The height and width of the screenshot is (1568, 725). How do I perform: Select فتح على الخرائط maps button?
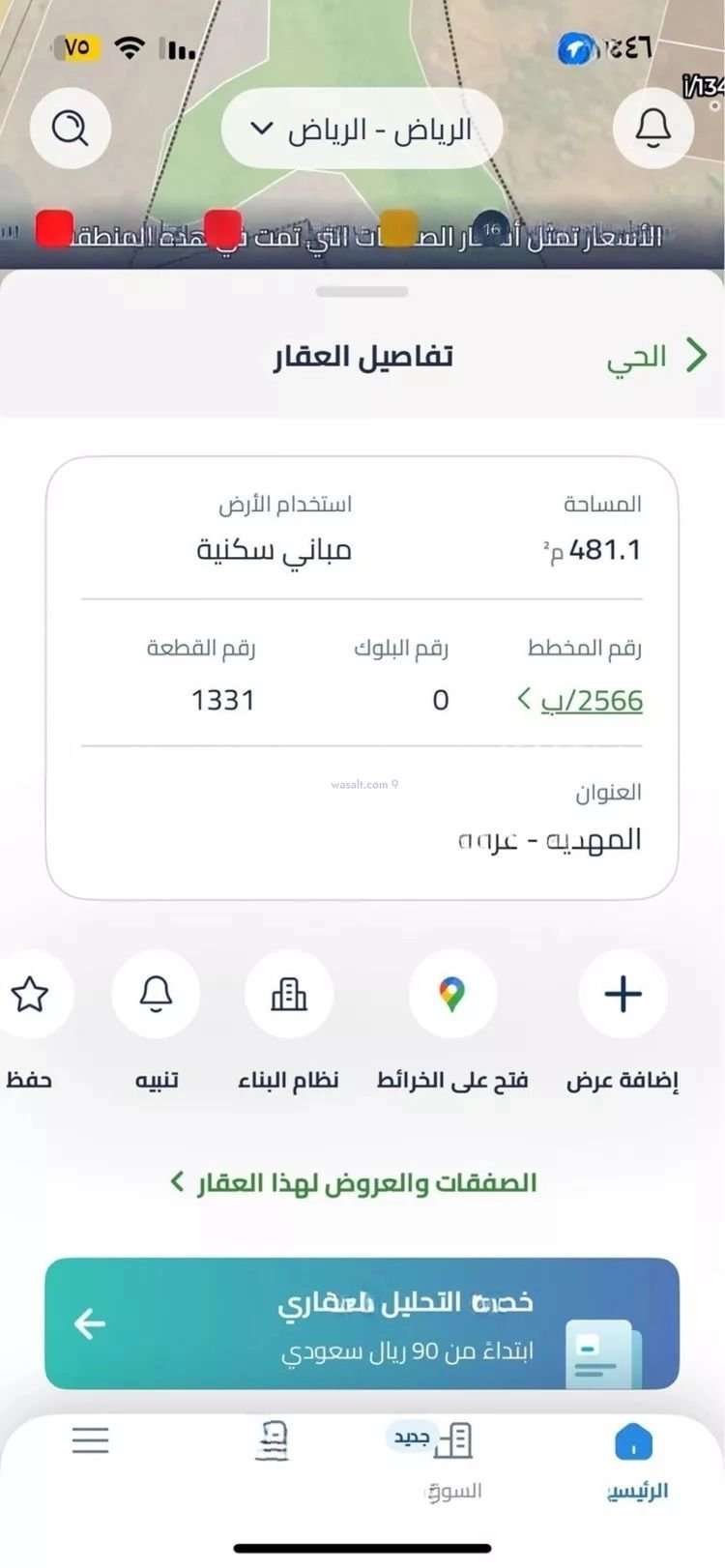[451, 994]
